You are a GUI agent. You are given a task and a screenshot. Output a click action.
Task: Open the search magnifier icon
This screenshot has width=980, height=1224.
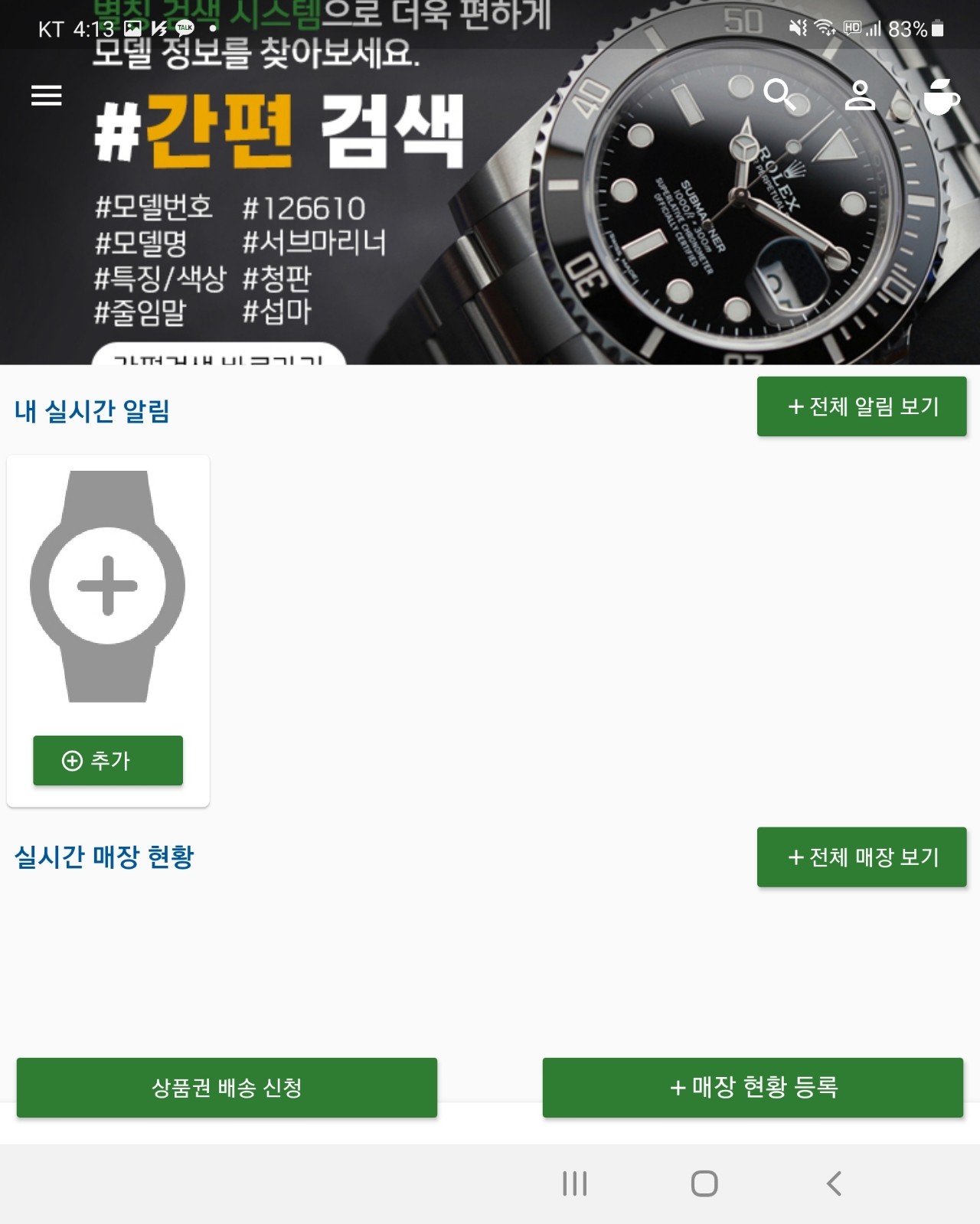pyautogui.click(x=779, y=95)
